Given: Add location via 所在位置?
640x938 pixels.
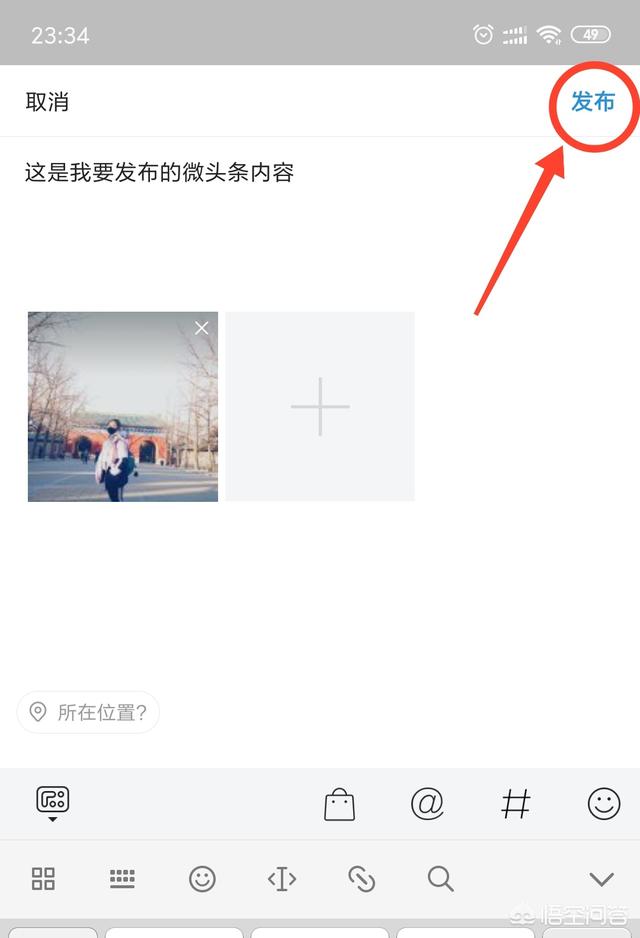Looking at the screenshot, I should coord(89,712).
